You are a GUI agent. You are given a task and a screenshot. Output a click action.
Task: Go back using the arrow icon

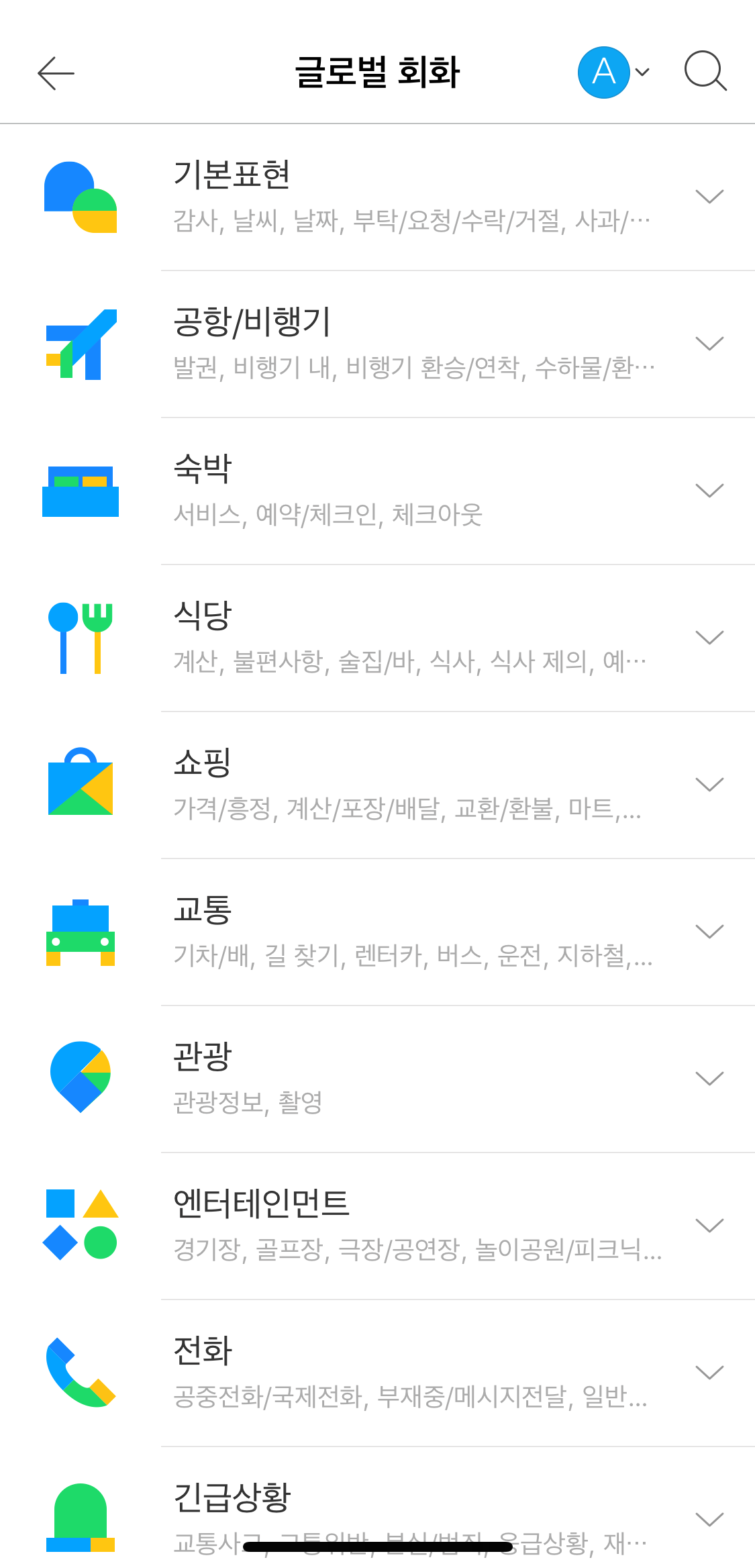[56, 72]
